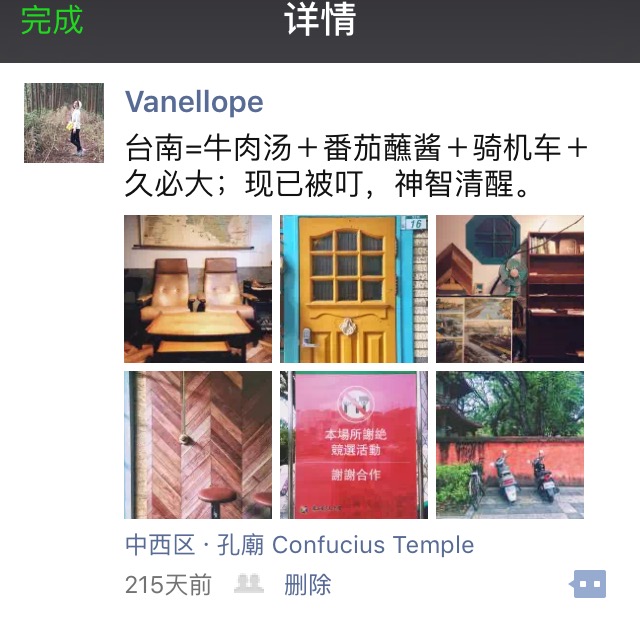640x617 pixels.
Task: Open Vanellope's profile avatar
Action: pyautogui.click(x=64, y=123)
